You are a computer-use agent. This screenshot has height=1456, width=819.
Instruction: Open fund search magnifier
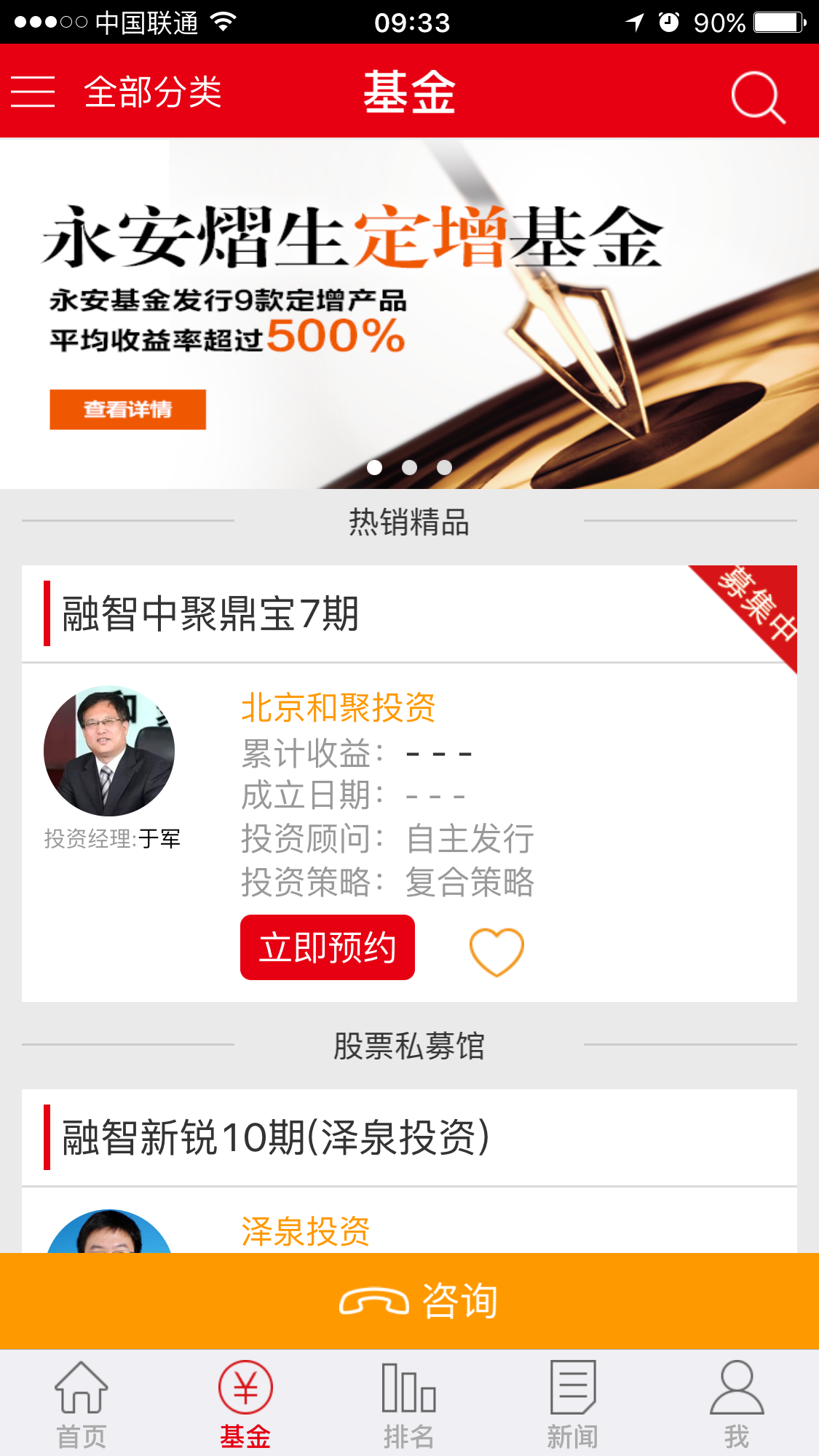coord(758,96)
